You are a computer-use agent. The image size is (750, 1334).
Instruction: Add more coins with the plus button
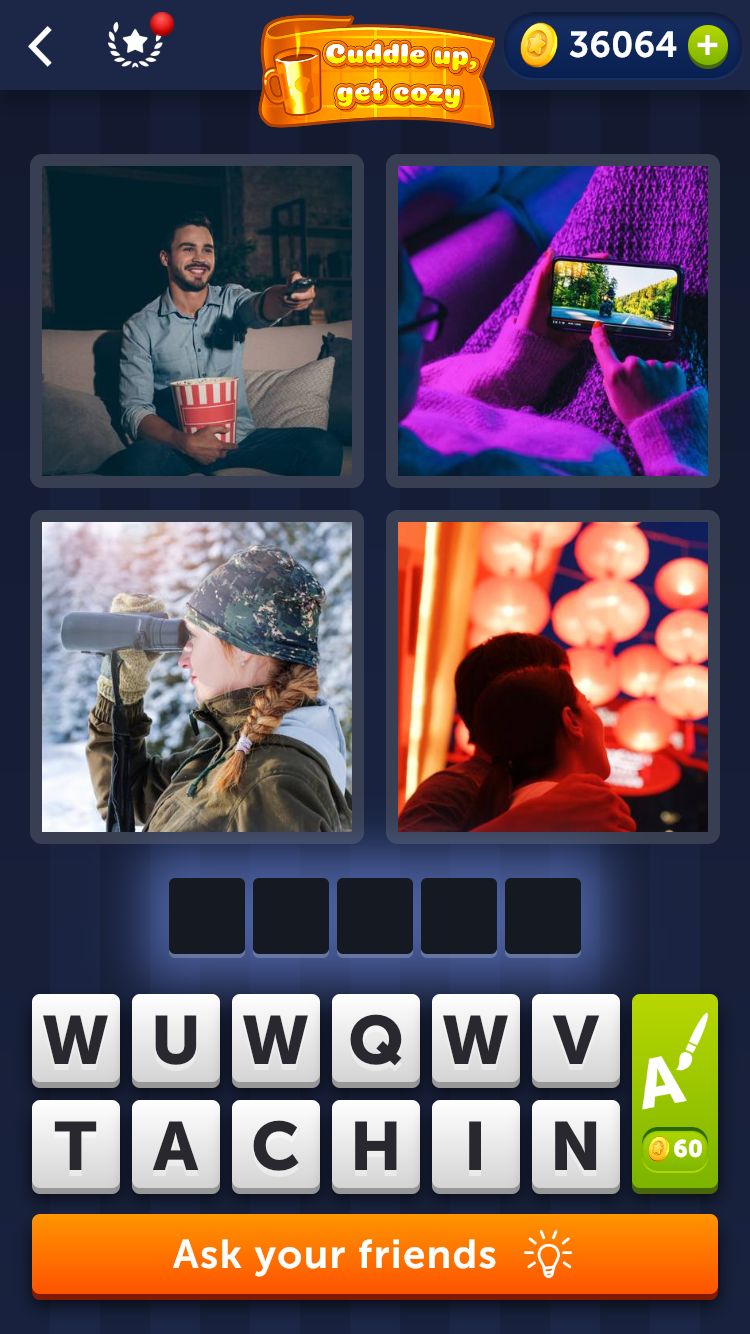pyautogui.click(x=707, y=46)
